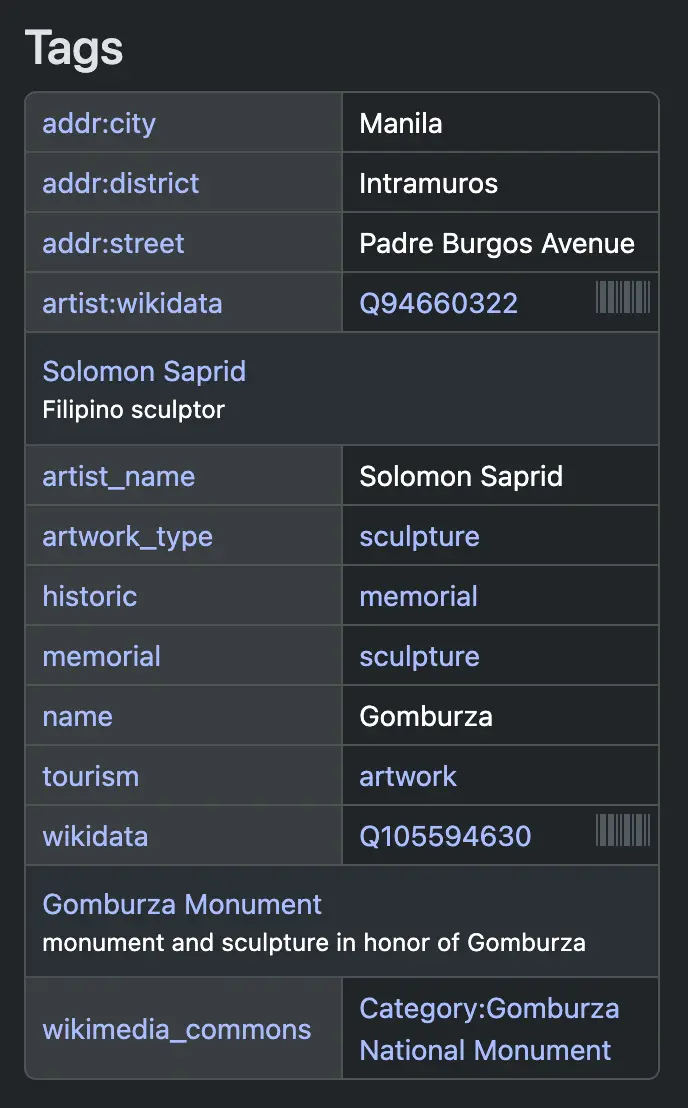Open the name key link
The width and height of the screenshot is (688, 1108).
click(78, 717)
